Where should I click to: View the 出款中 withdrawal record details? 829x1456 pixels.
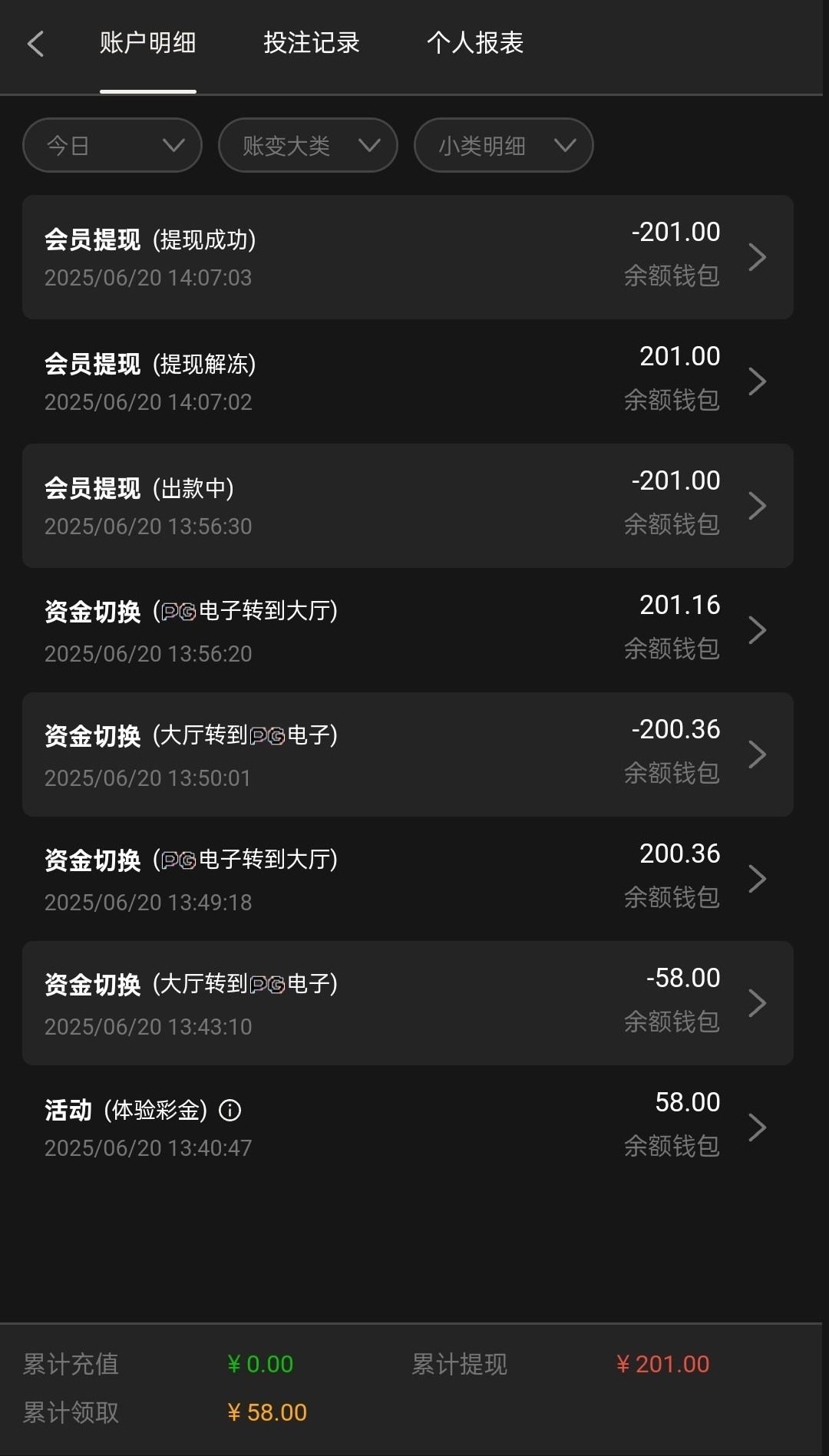click(408, 506)
